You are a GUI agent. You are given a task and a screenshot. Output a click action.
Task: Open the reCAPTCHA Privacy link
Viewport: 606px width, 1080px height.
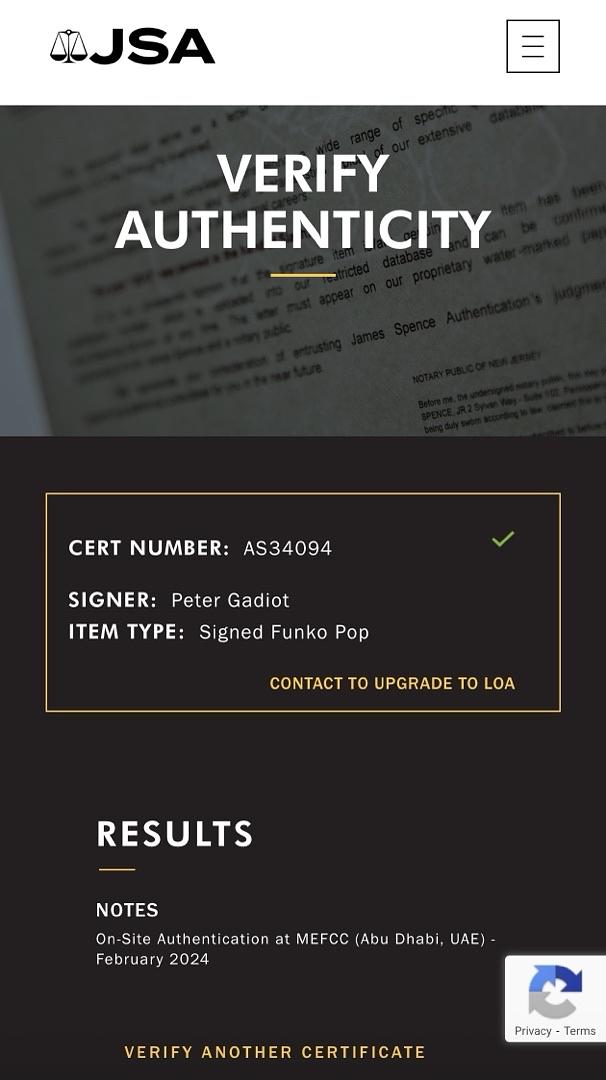533,1031
